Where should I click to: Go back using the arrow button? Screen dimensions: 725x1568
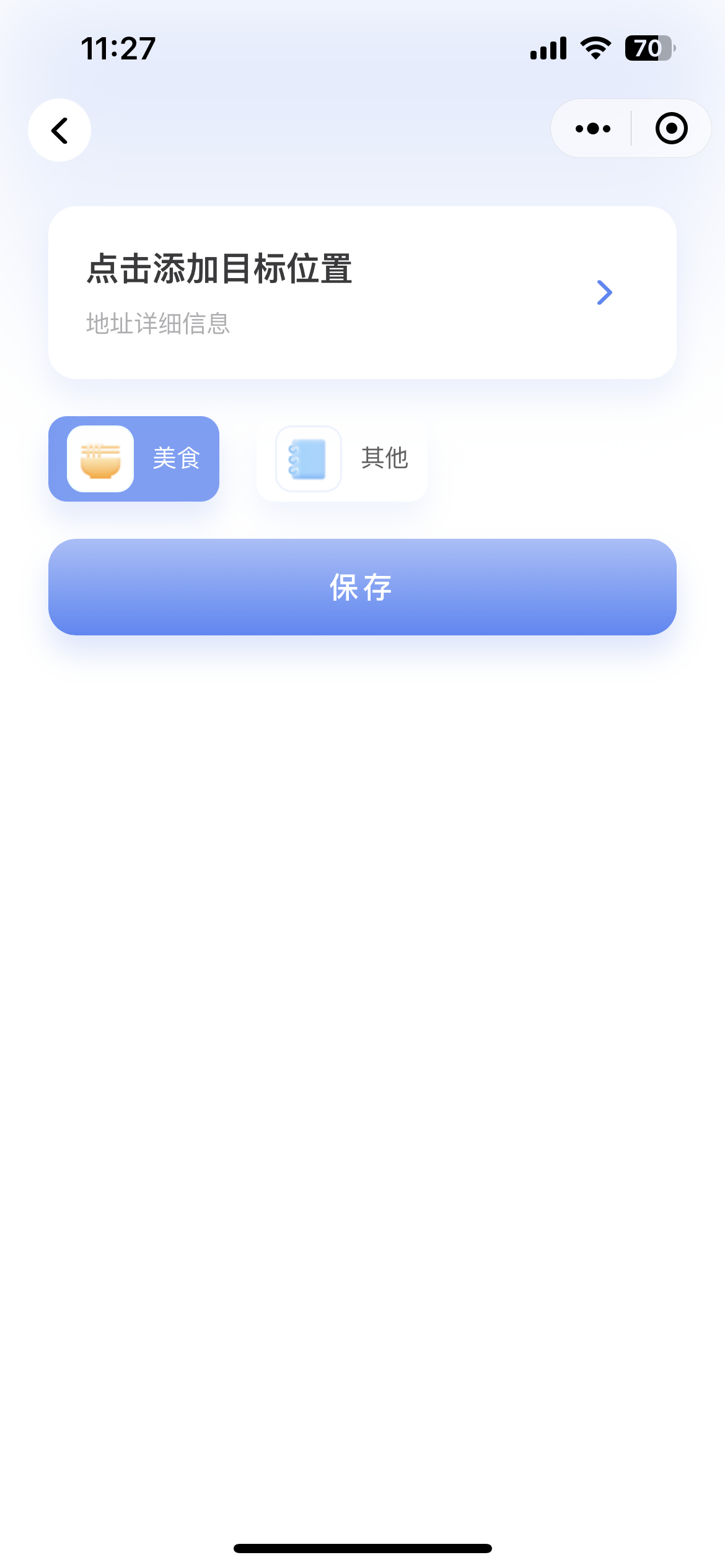[x=59, y=130]
